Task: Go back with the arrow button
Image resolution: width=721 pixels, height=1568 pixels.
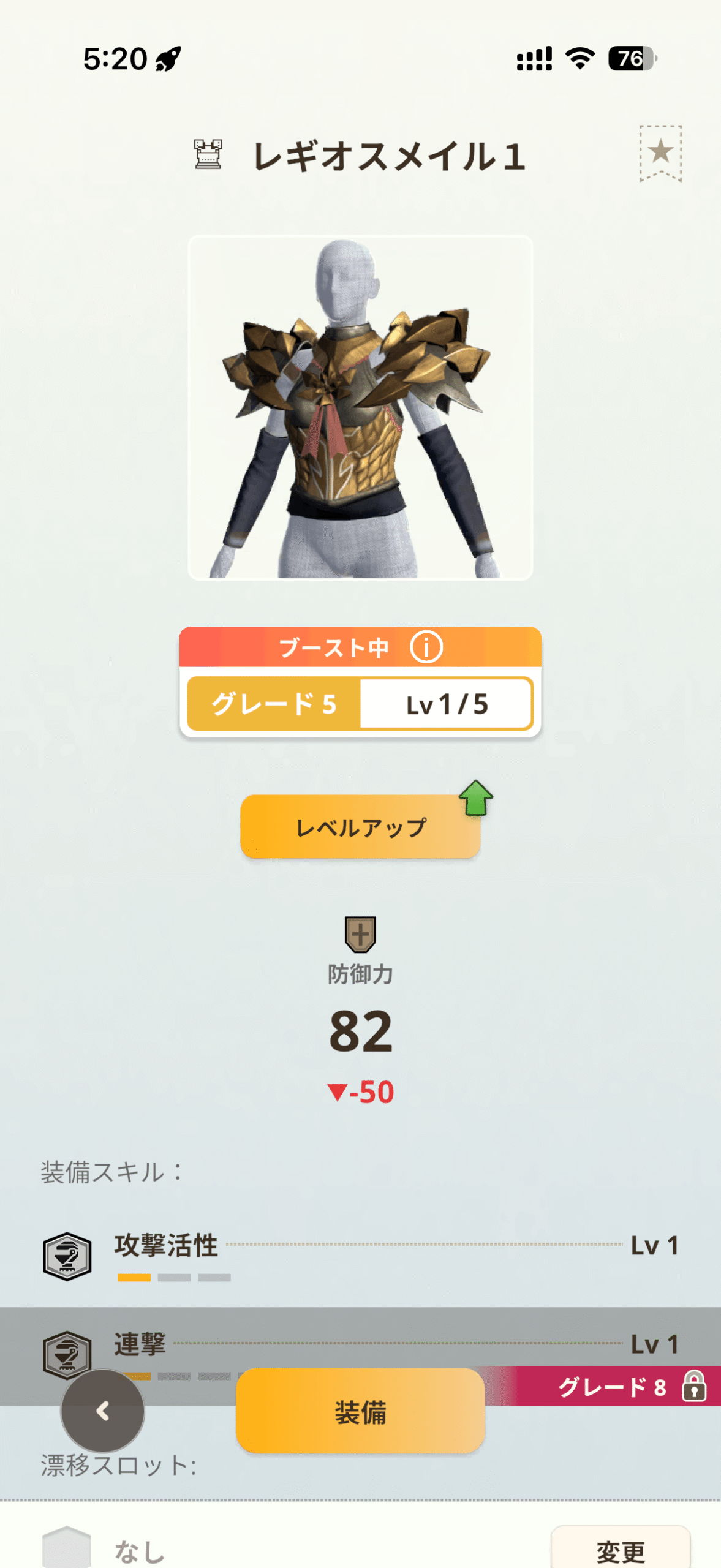Action: tap(103, 1411)
